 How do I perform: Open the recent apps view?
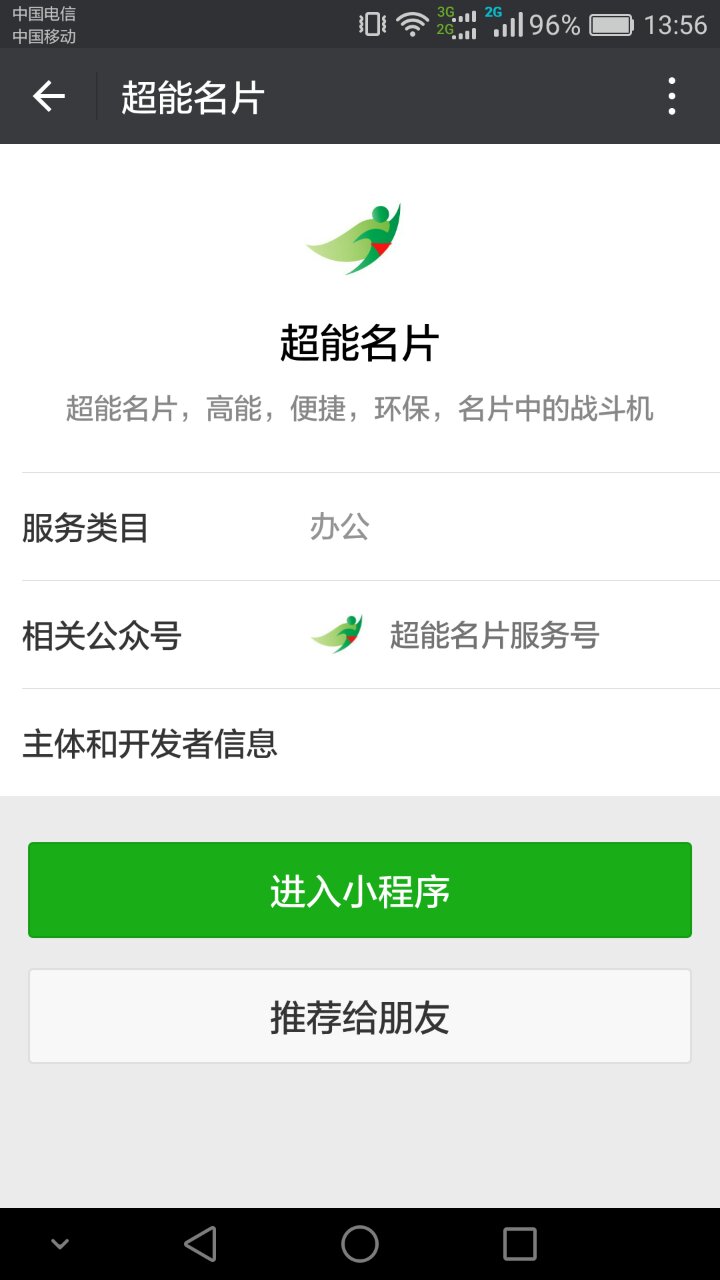click(x=520, y=1244)
